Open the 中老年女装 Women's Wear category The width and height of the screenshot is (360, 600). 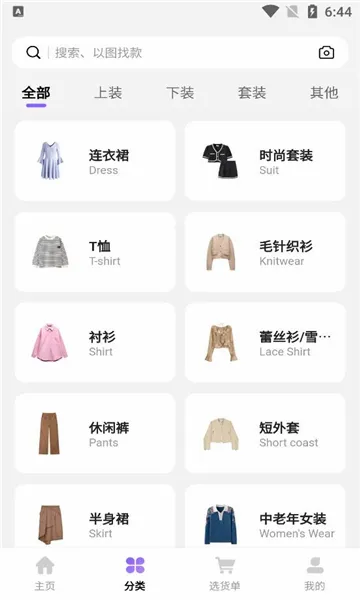265,517
